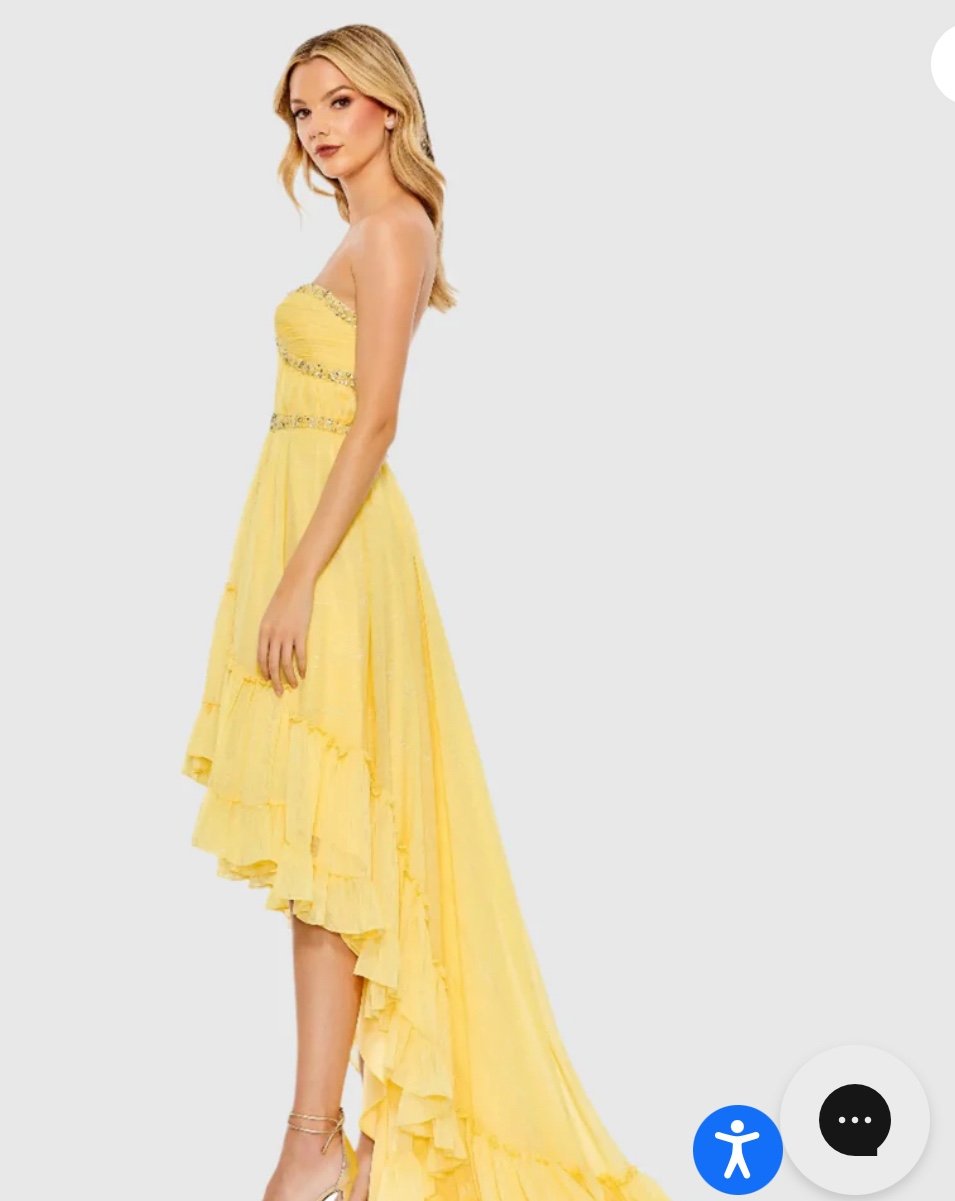
Task: Open the accessibility options widget
Action: pos(737,1149)
